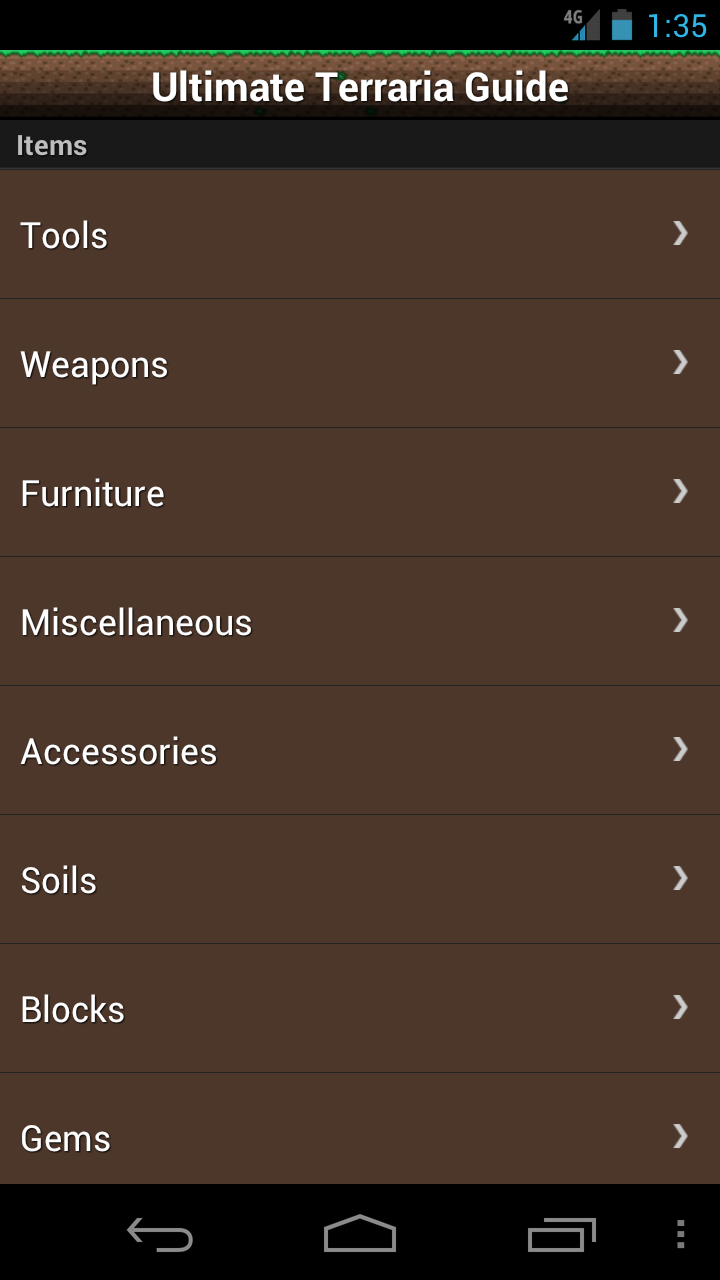Expand the Weapons chevron arrow
The image size is (720, 1280).
coord(679,362)
